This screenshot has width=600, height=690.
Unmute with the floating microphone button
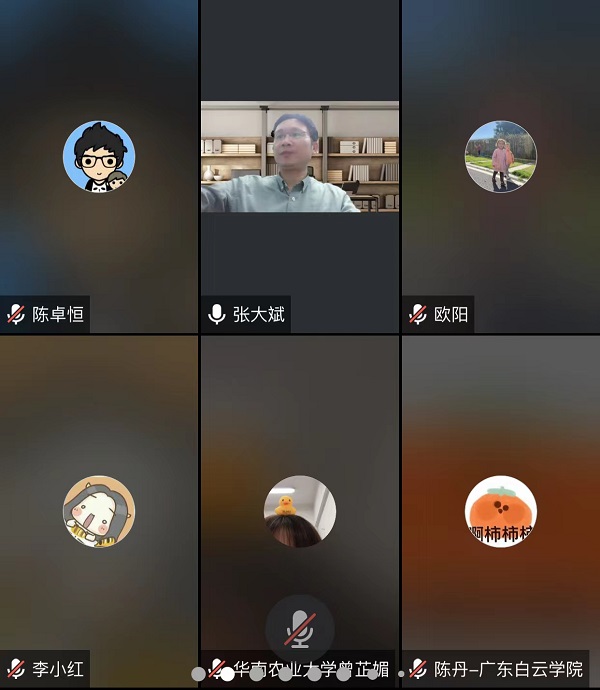(x=299, y=629)
